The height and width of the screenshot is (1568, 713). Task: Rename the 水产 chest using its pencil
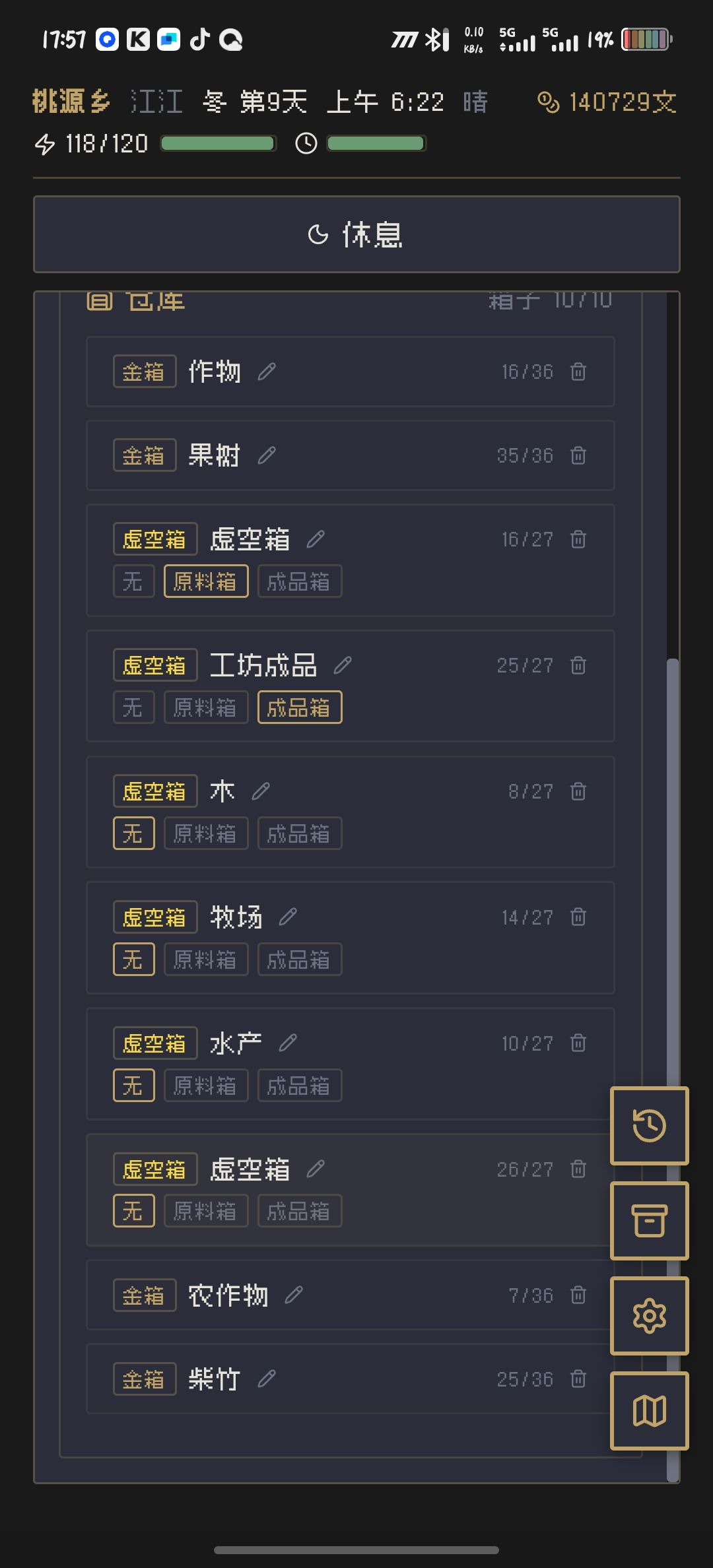[287, 1043]
